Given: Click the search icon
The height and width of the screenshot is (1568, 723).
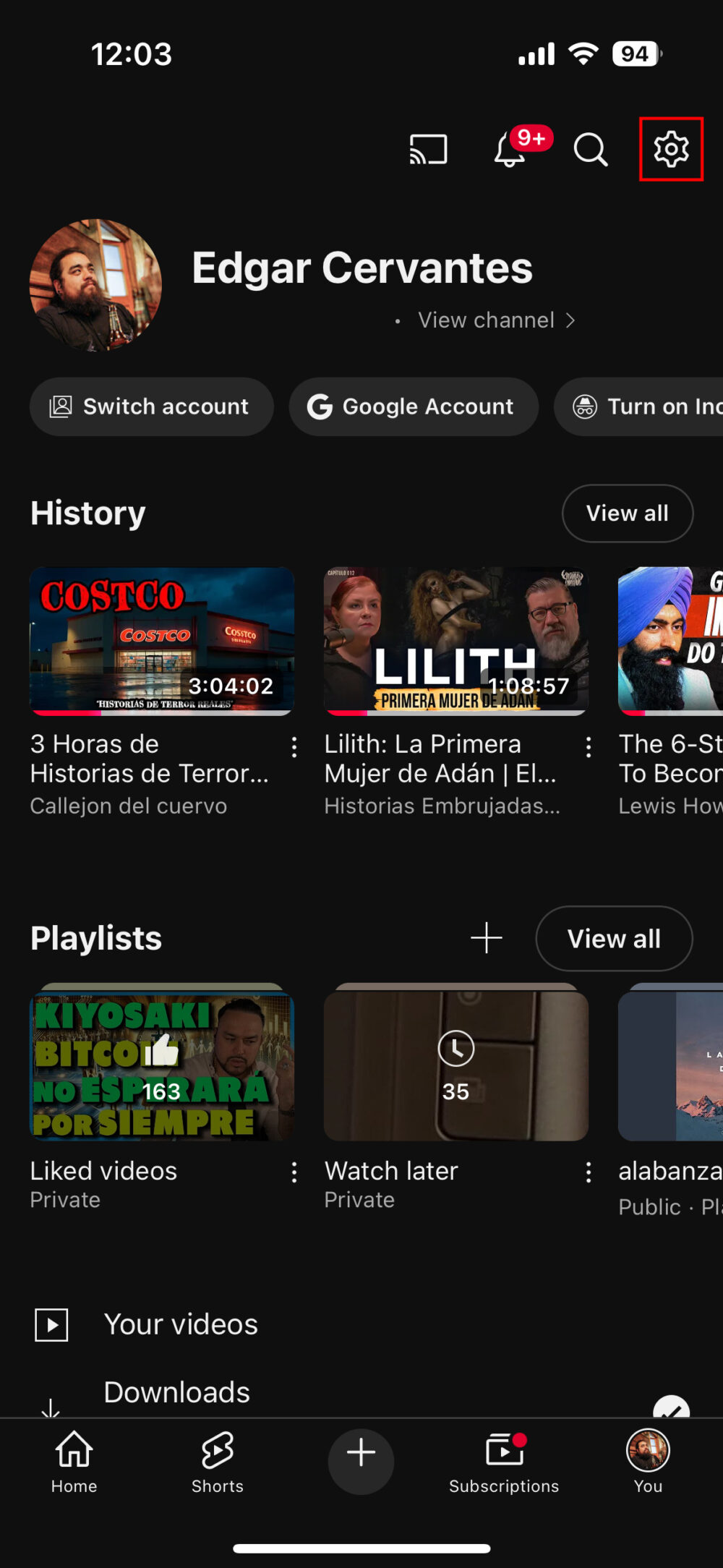Looking at the screenshot, I should point(591,150).
